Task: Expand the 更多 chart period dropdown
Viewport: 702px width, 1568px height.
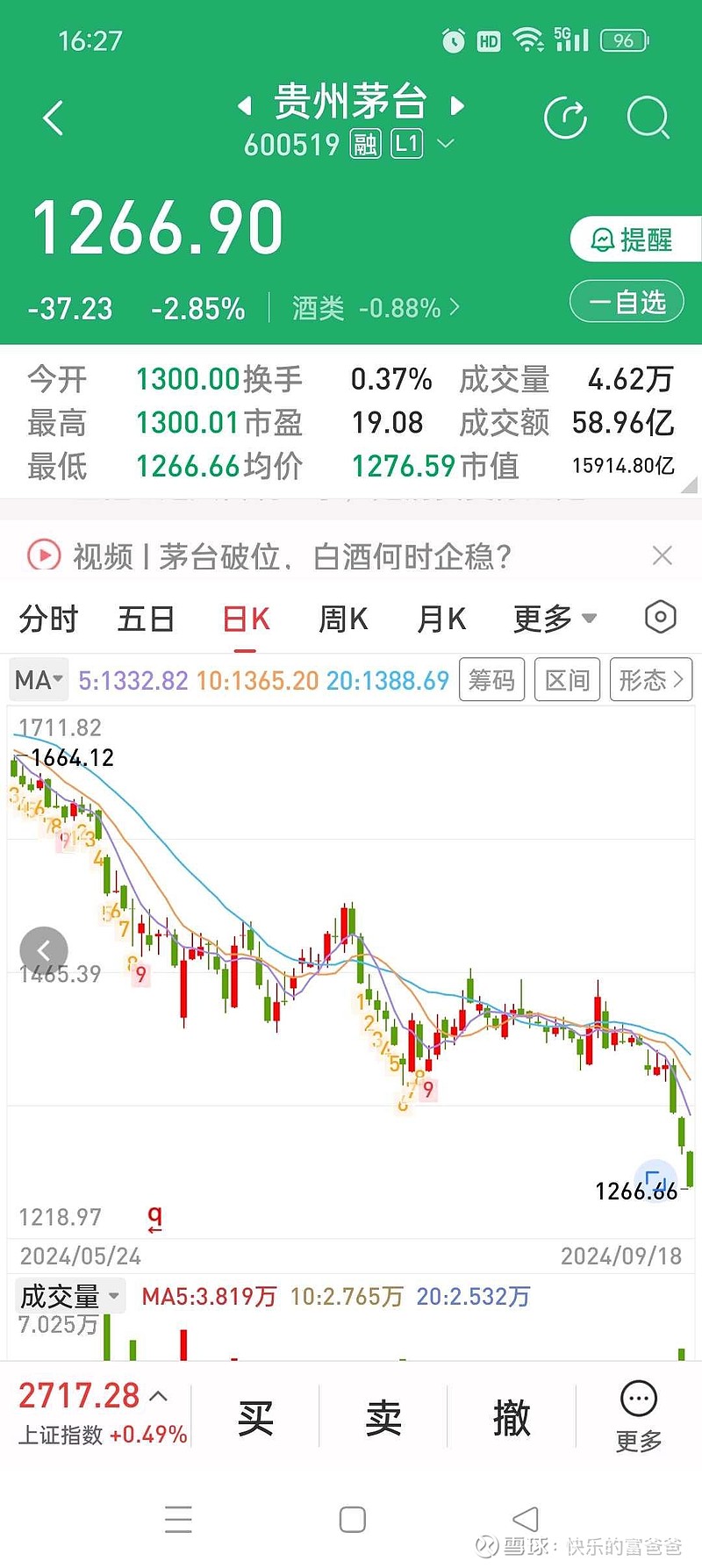Action: tap(555, 619)
